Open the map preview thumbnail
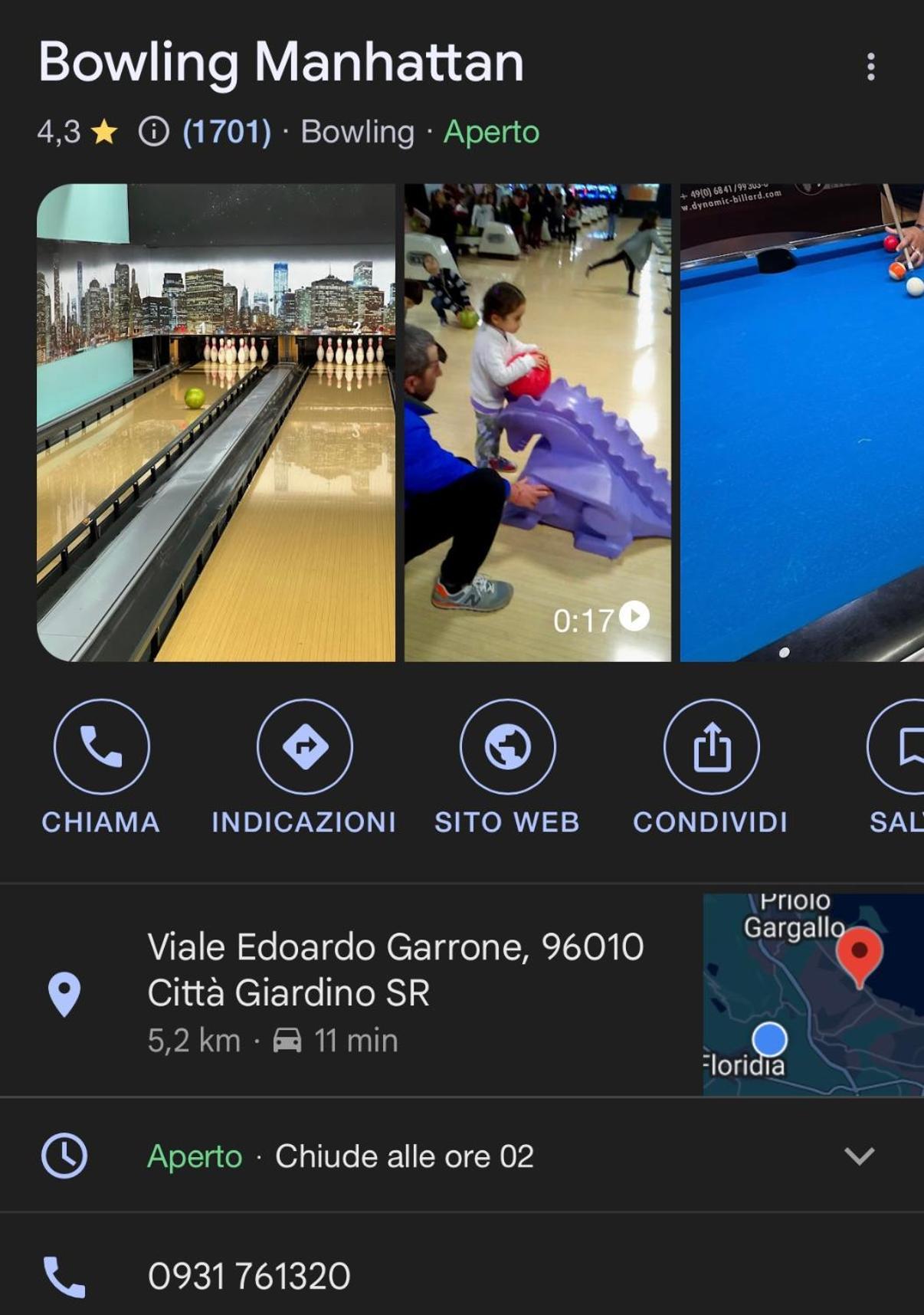 [813, 994]
